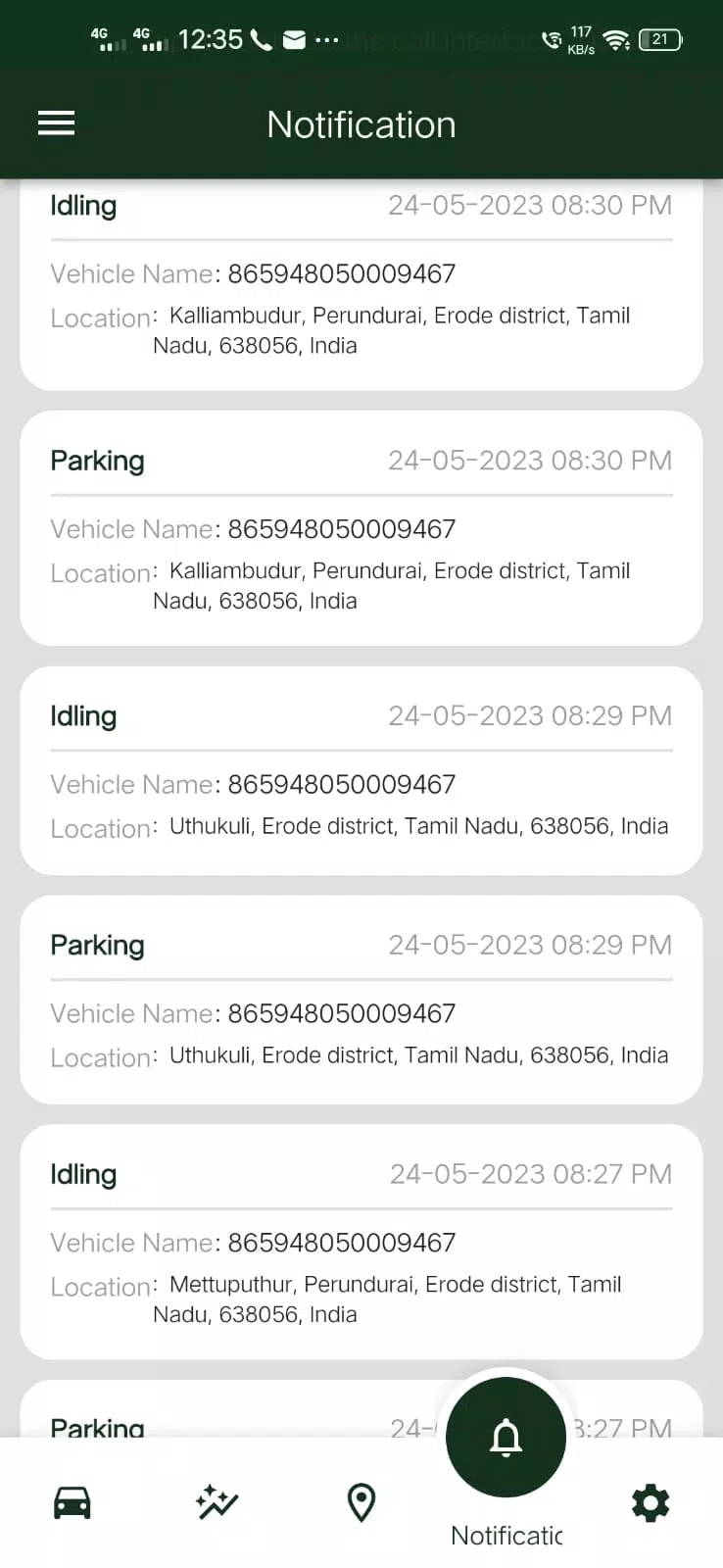Open the analytics sparkle chart tab

(x=217, y=1501)
